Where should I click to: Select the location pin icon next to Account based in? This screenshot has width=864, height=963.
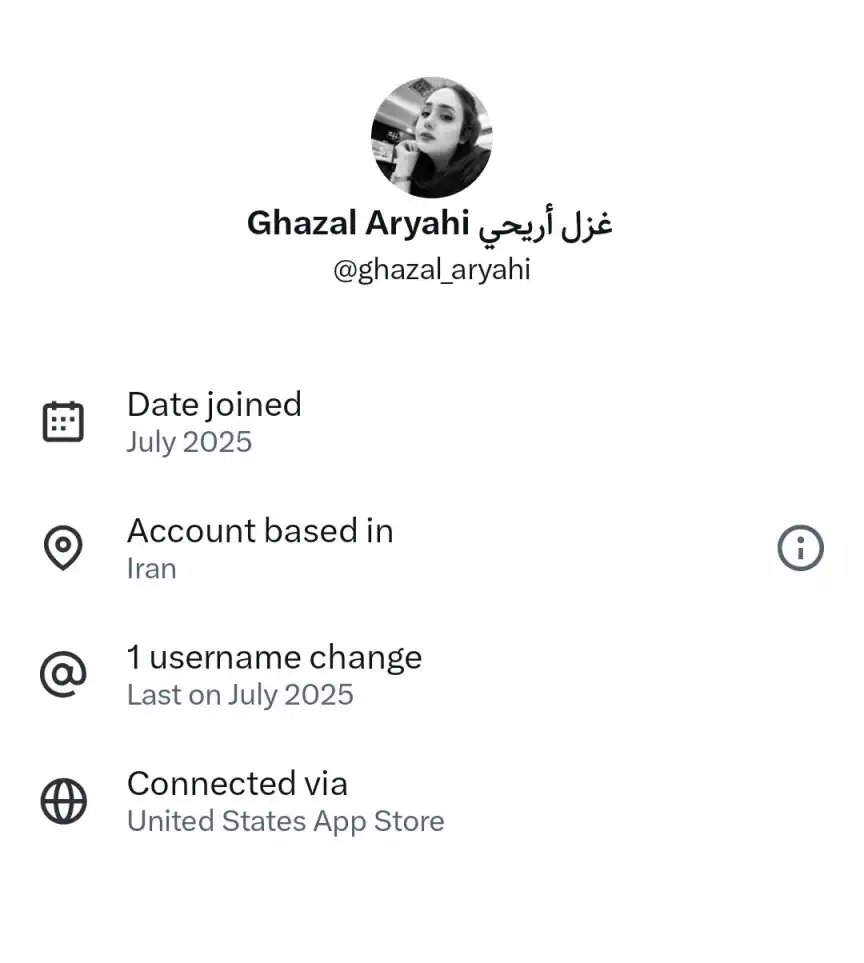coord(63,546)
